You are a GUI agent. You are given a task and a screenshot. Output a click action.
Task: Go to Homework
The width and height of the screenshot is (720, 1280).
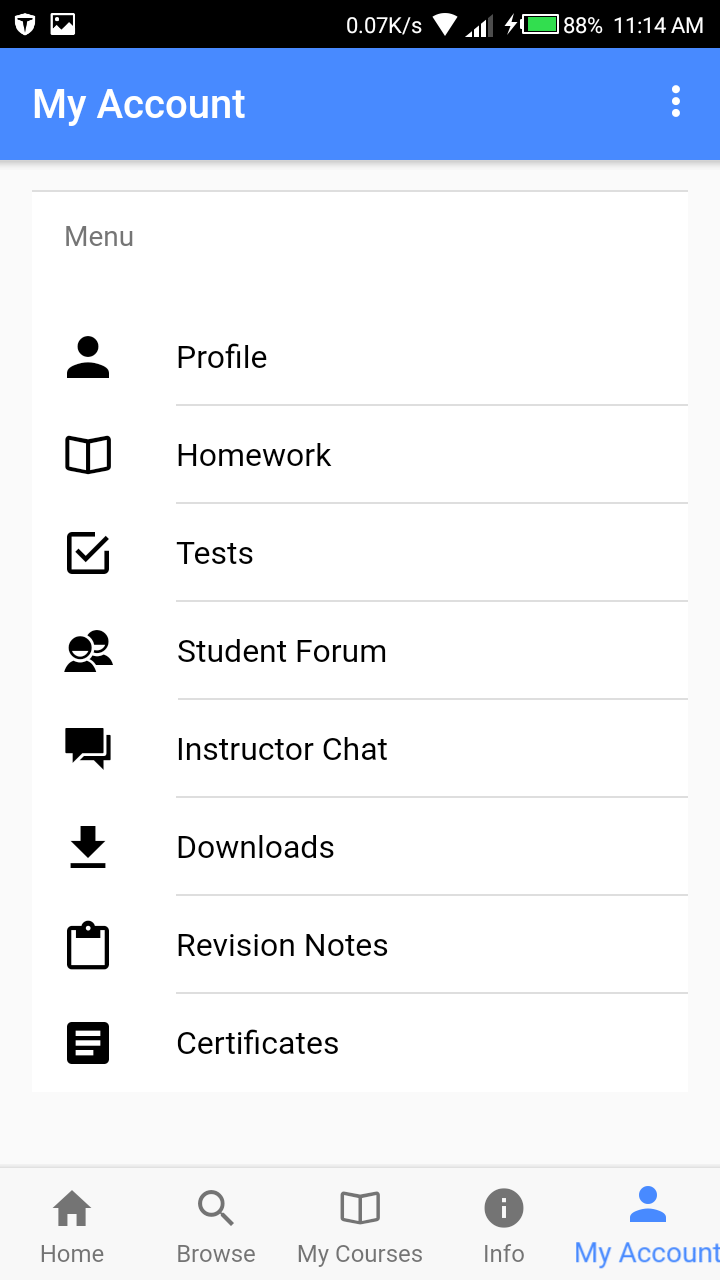360,455
